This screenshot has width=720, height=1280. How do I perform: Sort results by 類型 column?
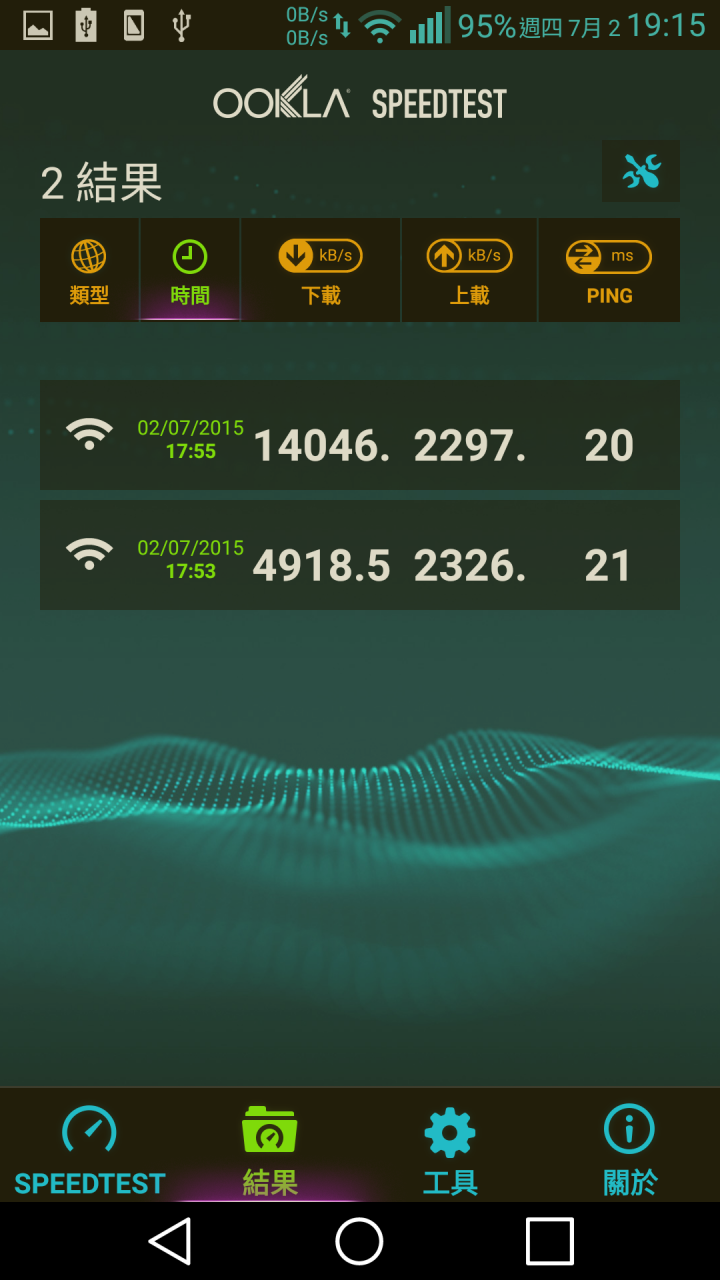89,271
